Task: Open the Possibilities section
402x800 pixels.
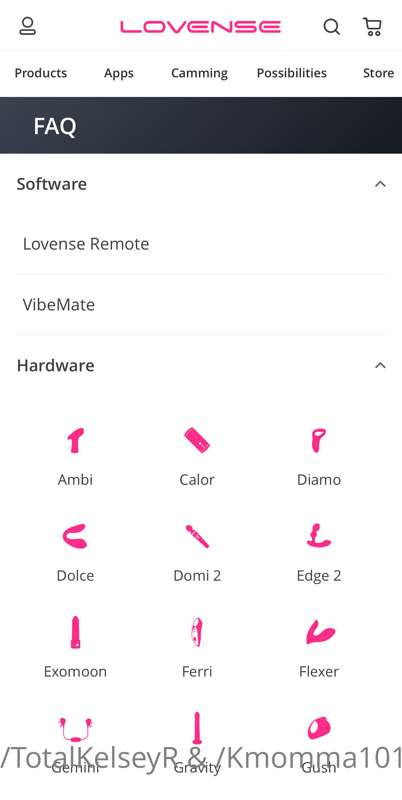Action: 292,73
